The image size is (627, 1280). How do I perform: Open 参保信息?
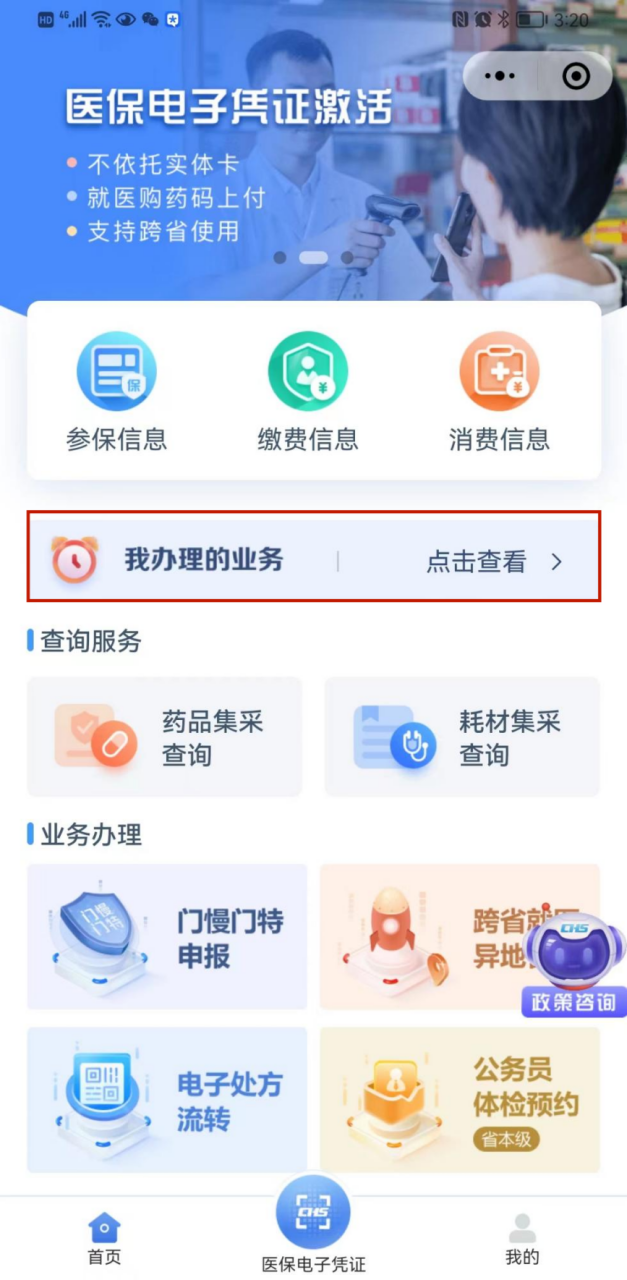[x=117, y=393]
